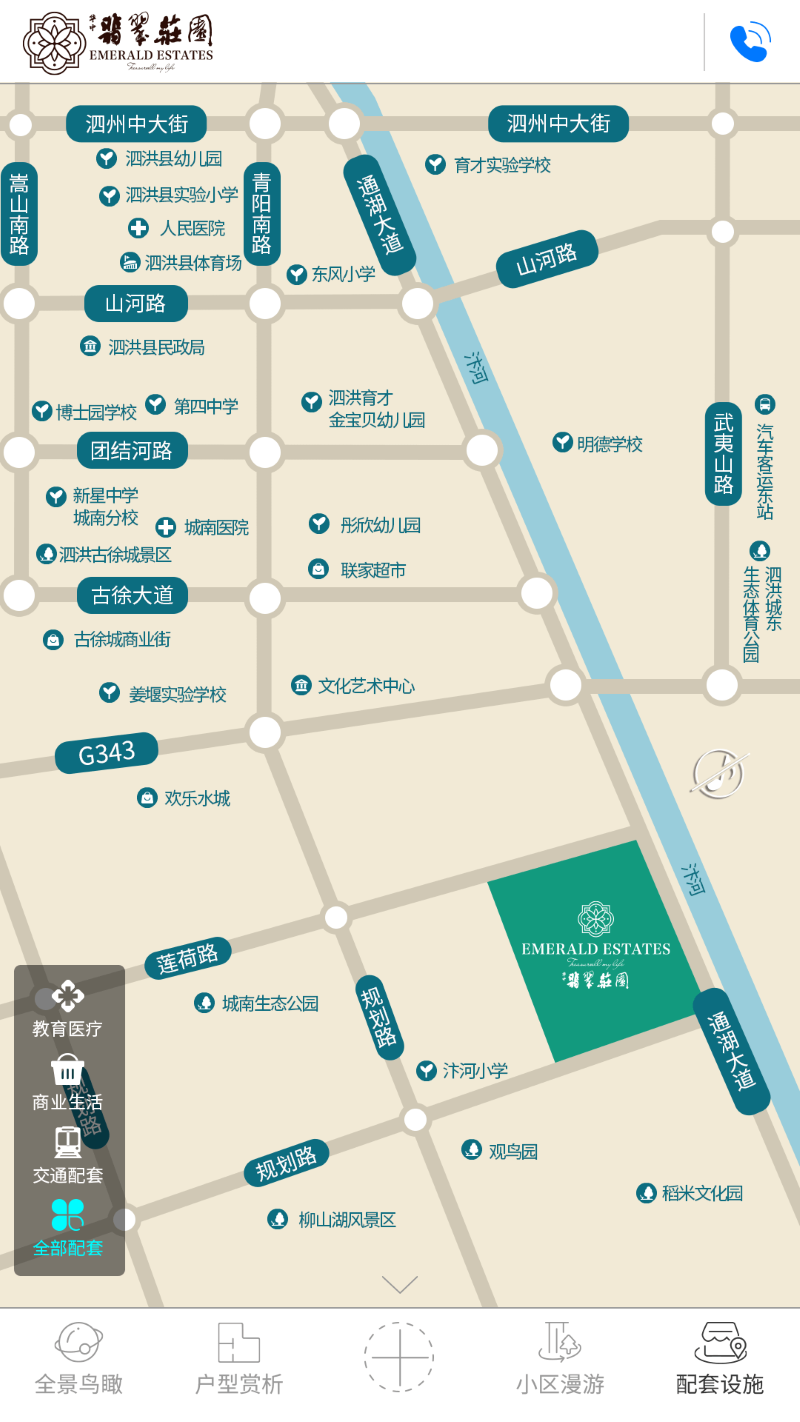800x1422 pixels.
Task: Click the crosshair expander in bottom navigation
Action: point(399,1355)
